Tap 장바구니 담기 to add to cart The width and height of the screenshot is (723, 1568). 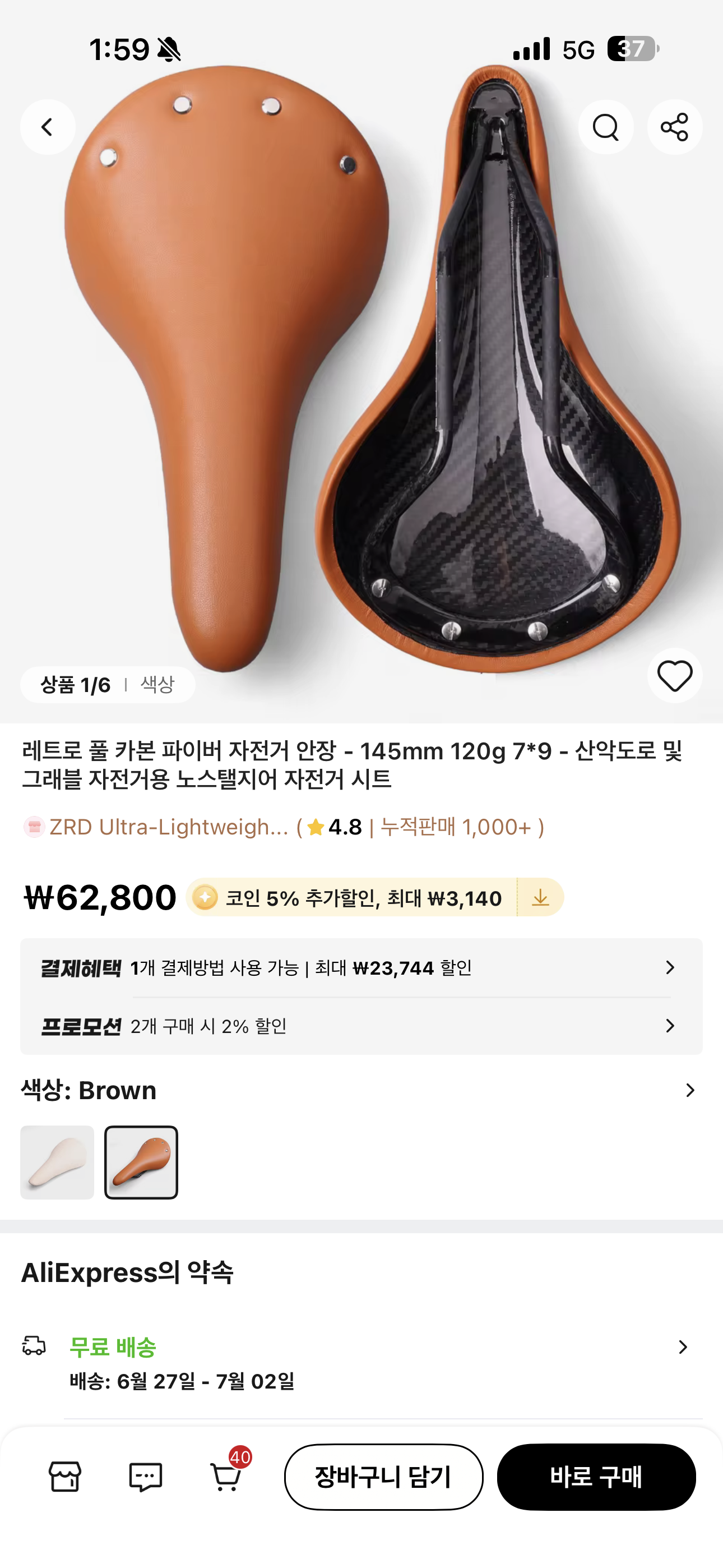point(384,1477)
